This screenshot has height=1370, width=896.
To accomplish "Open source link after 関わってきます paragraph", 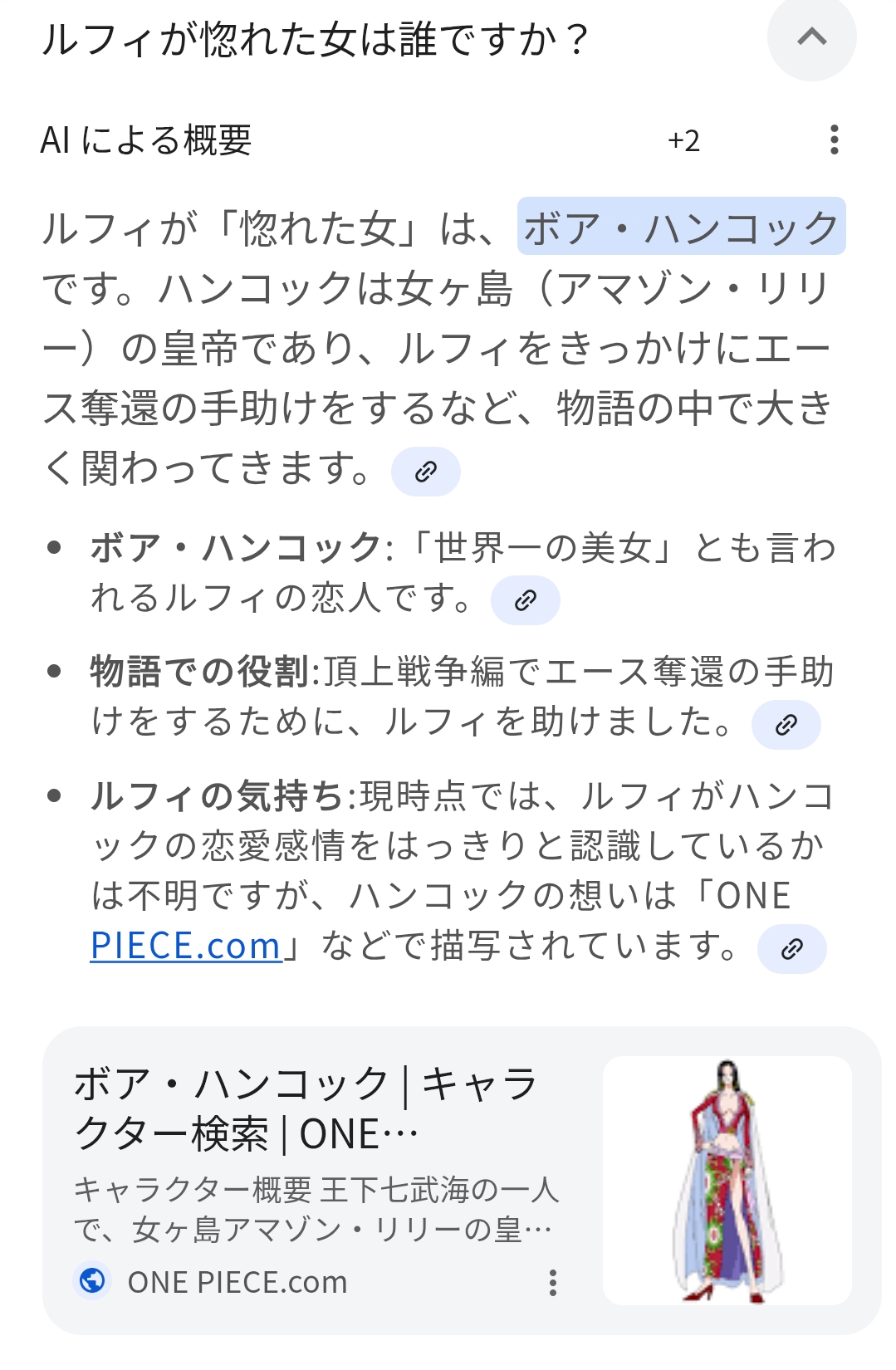I will pos(425,472).
